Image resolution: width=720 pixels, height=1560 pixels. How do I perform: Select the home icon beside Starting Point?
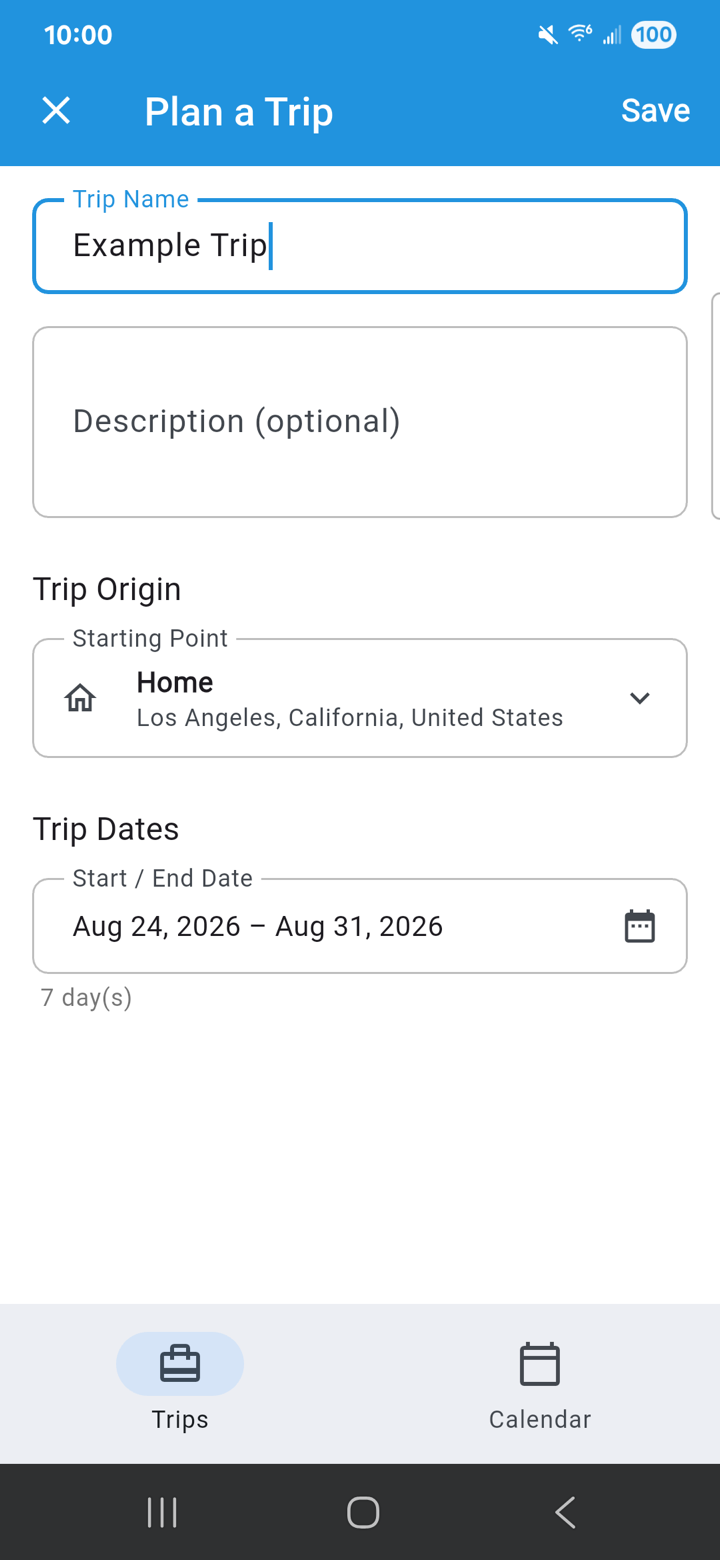79,697
